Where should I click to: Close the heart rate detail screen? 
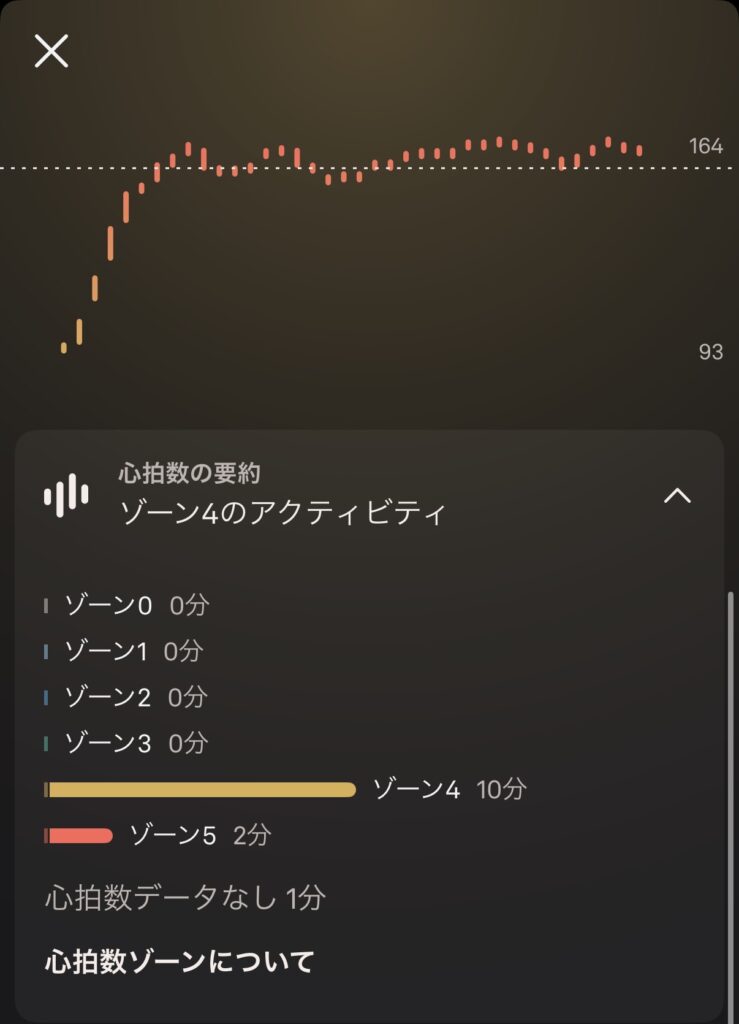[51, 51]
